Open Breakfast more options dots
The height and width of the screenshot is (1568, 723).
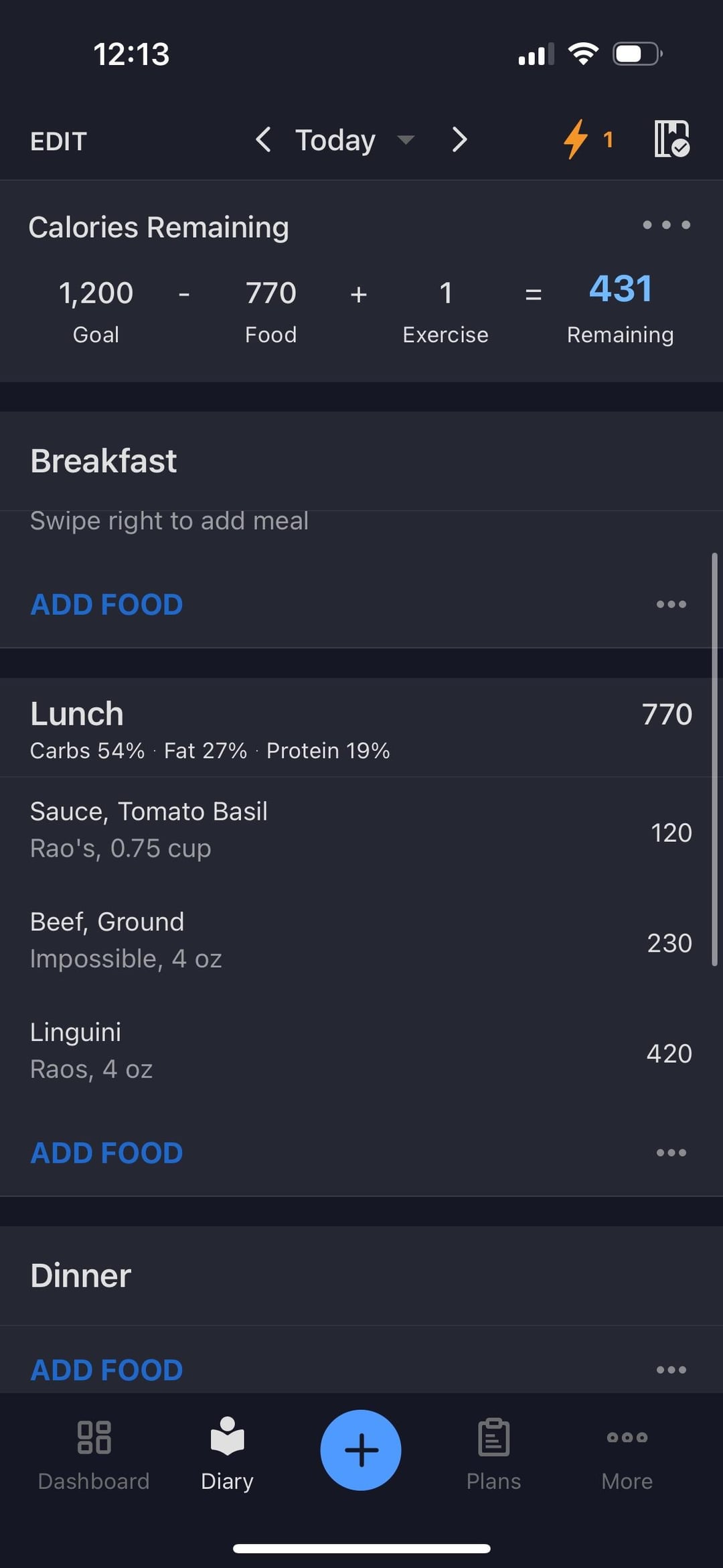point(671,604)
